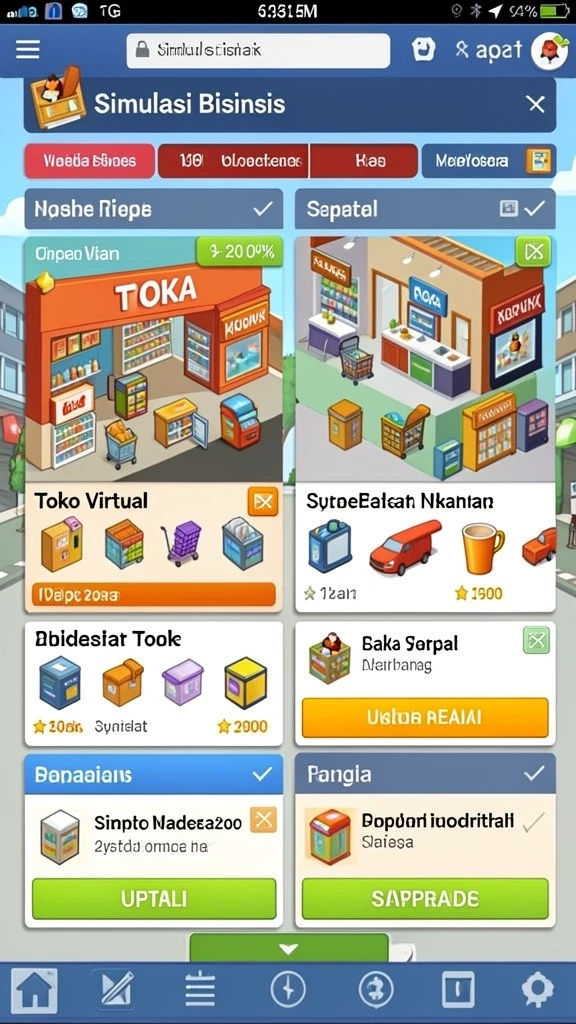Open the edit tab in bottom bar
Viewport: 576px width, 1024px height.
(x=117, y=991)
